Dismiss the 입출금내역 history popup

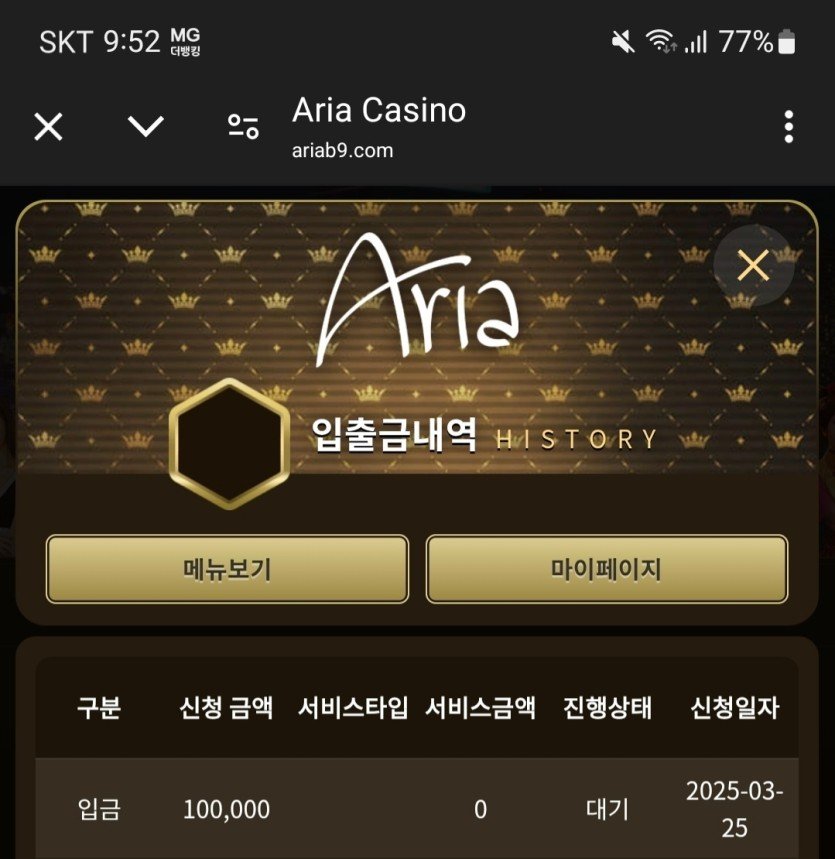click(752, 265)
